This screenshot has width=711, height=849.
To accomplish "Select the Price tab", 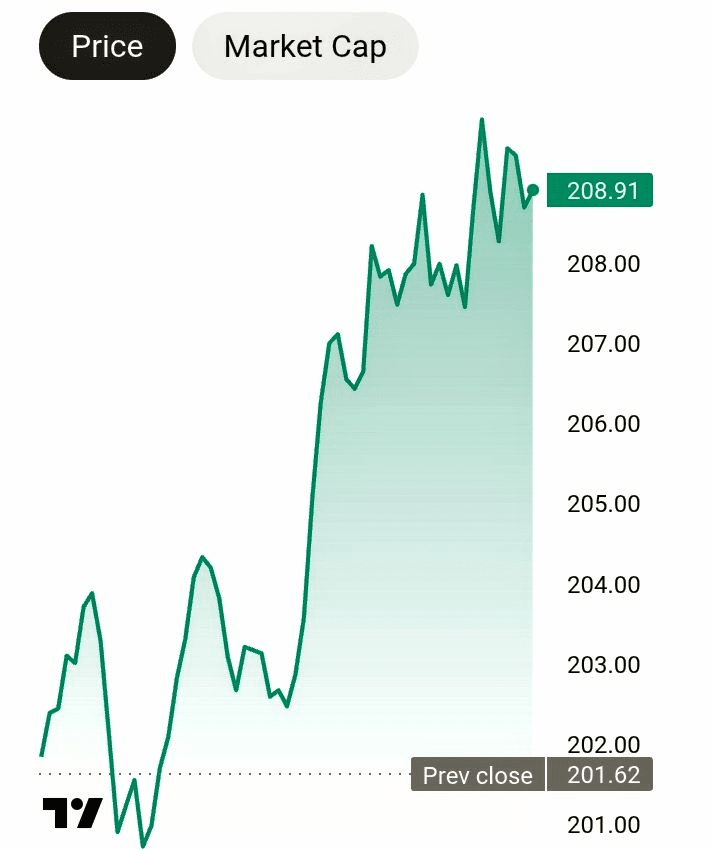I will pos(107,47).
